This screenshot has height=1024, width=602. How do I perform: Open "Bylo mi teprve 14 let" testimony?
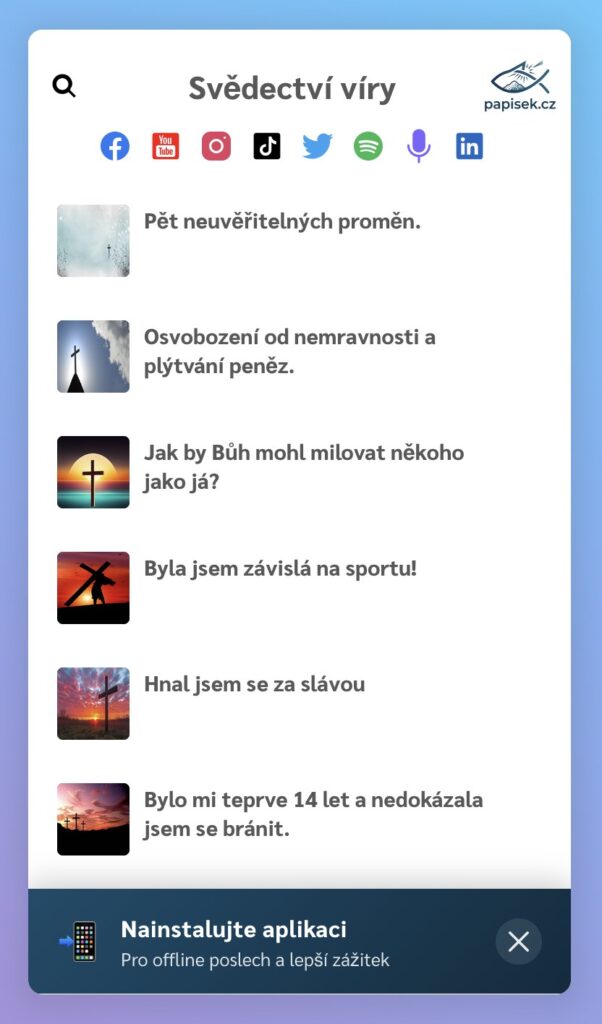(313, 814)
